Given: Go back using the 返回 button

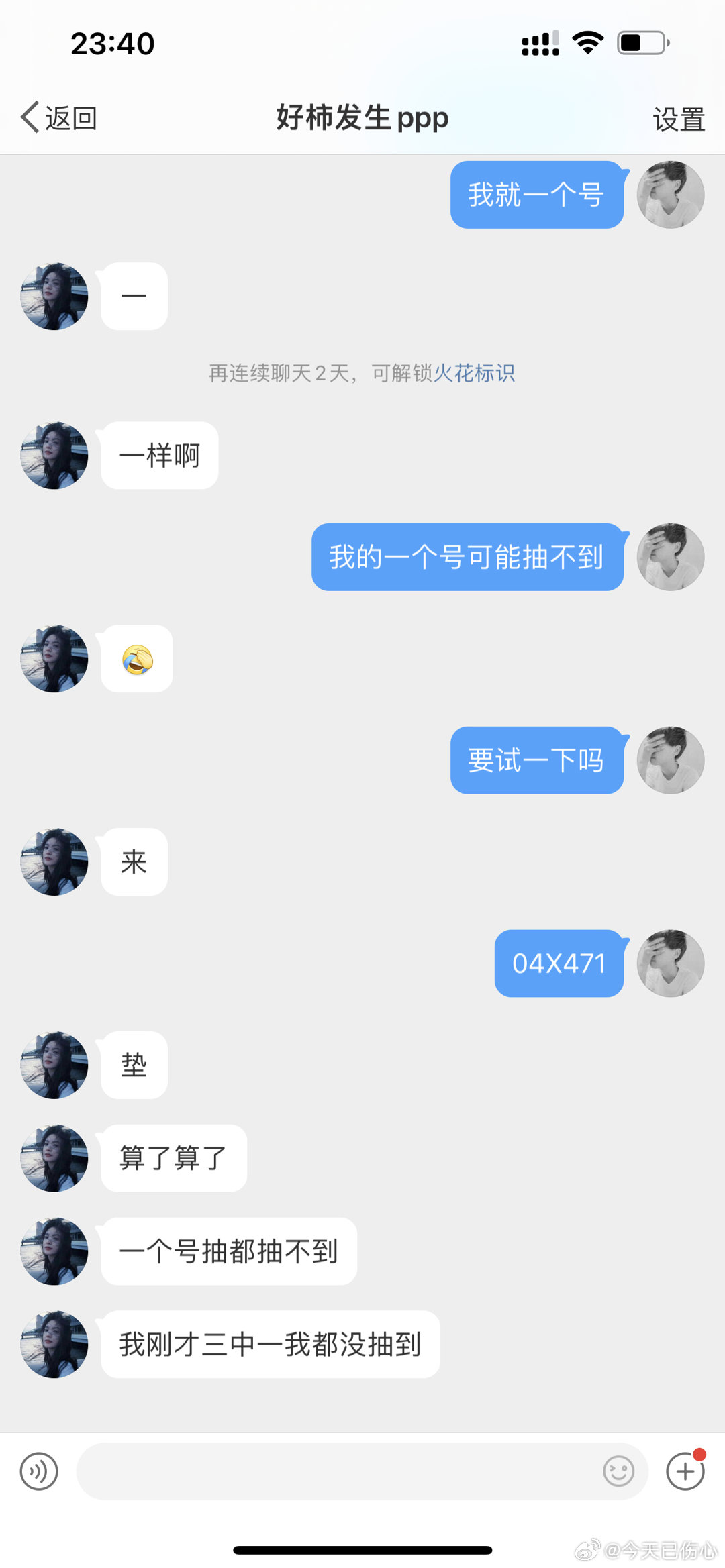Looking at the screenshot, I should (59, 118).
